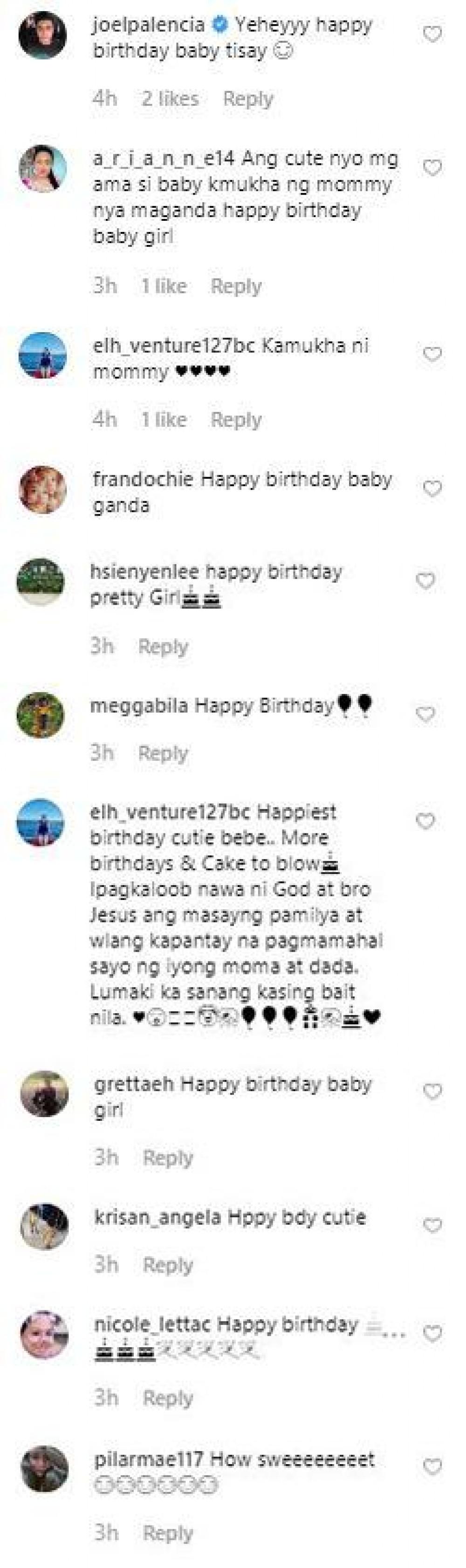
Task: Like joelpalencia's comment
Action: [x=432, y=34]
